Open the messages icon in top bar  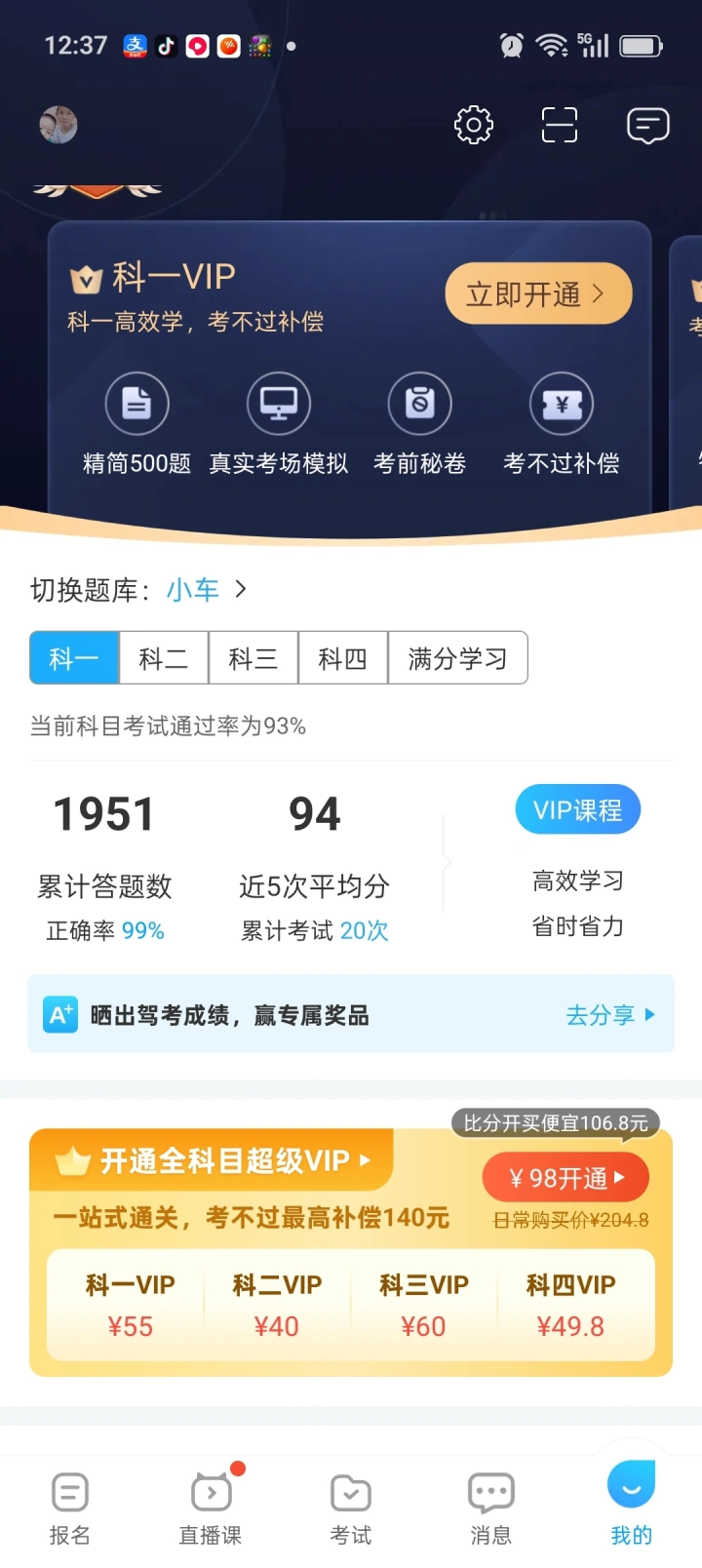click(647, 125)
